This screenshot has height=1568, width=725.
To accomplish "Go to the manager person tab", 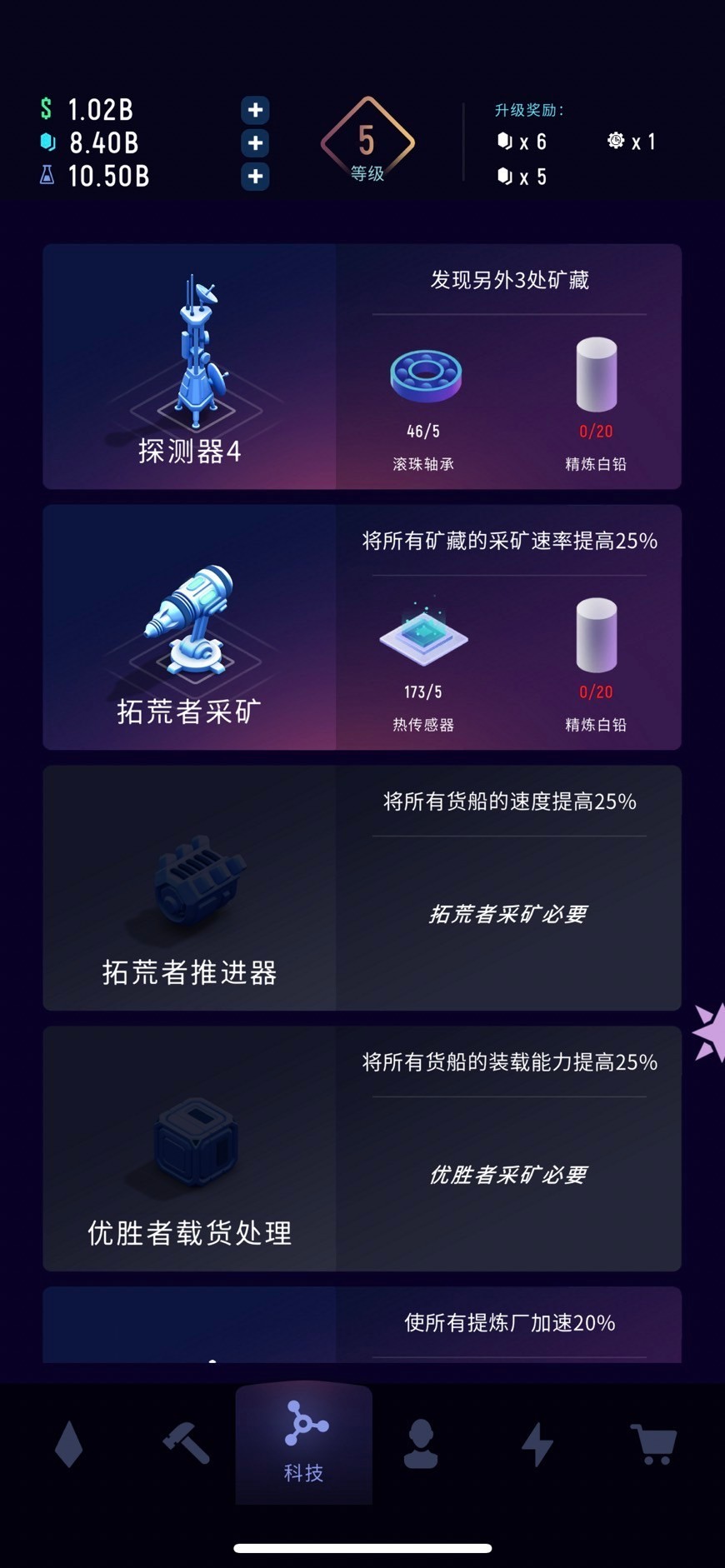I will 421,1444.
